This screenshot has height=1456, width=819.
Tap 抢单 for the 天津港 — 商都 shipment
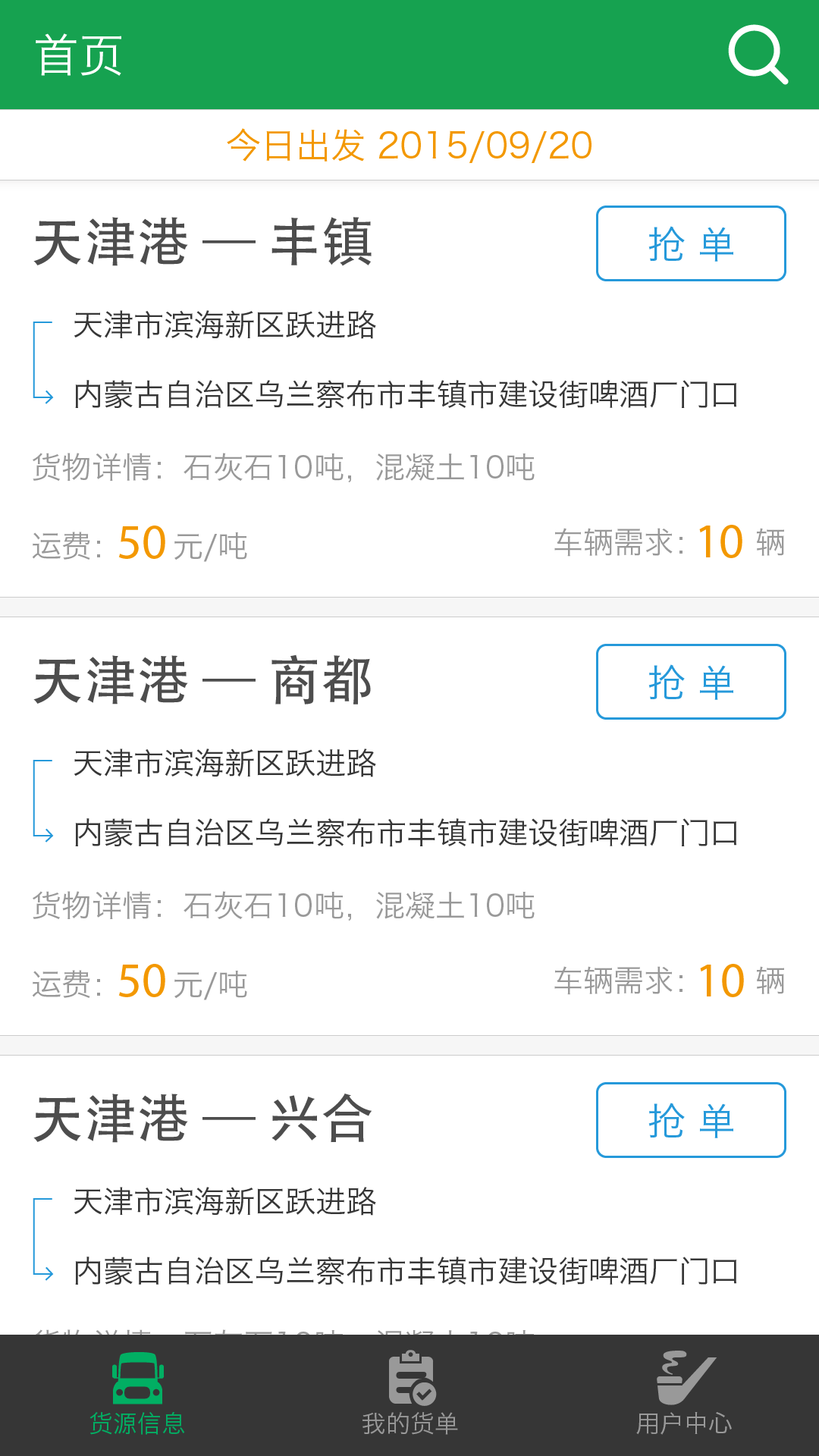click(x=691, y=682)
